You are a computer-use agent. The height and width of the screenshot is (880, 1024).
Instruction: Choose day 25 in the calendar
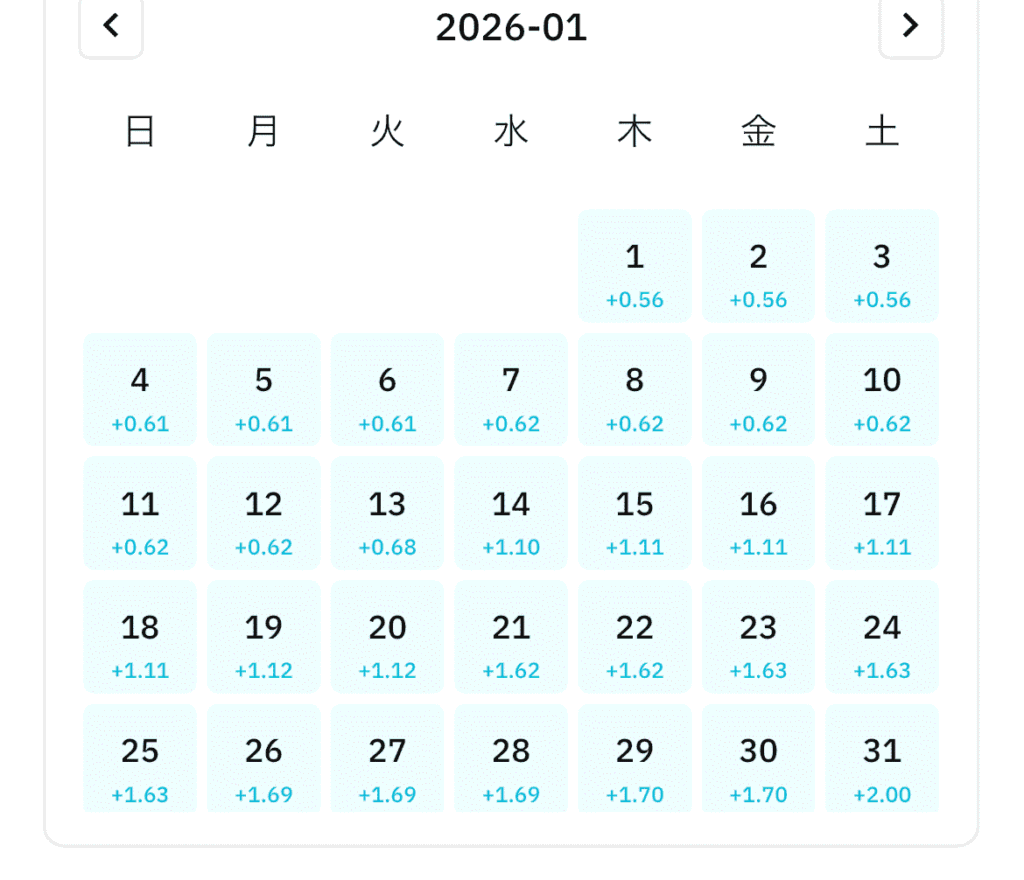140,760
